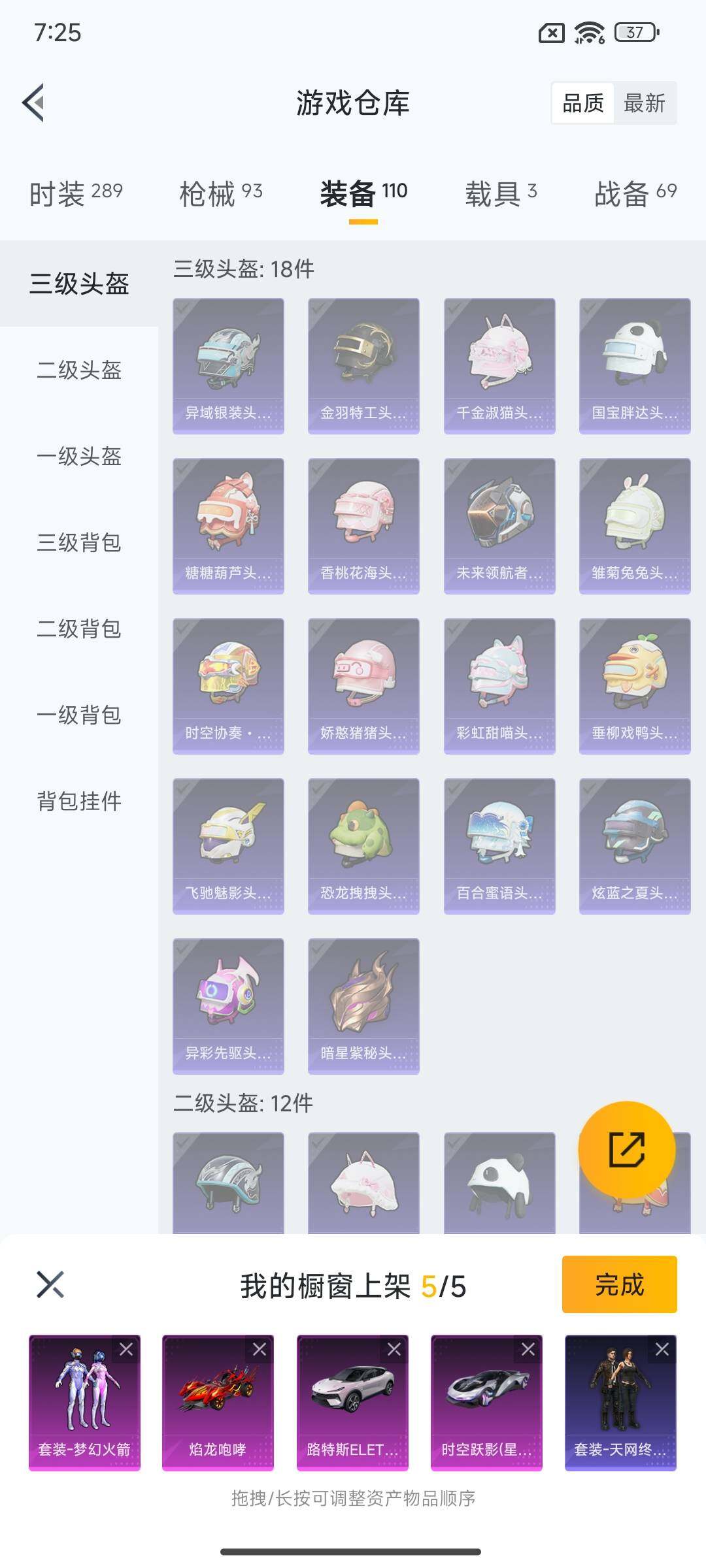This screenshot has height=1568, width=706.
Task: Remove 套装-天网终… from the showcase
Action: point(662,1349)
